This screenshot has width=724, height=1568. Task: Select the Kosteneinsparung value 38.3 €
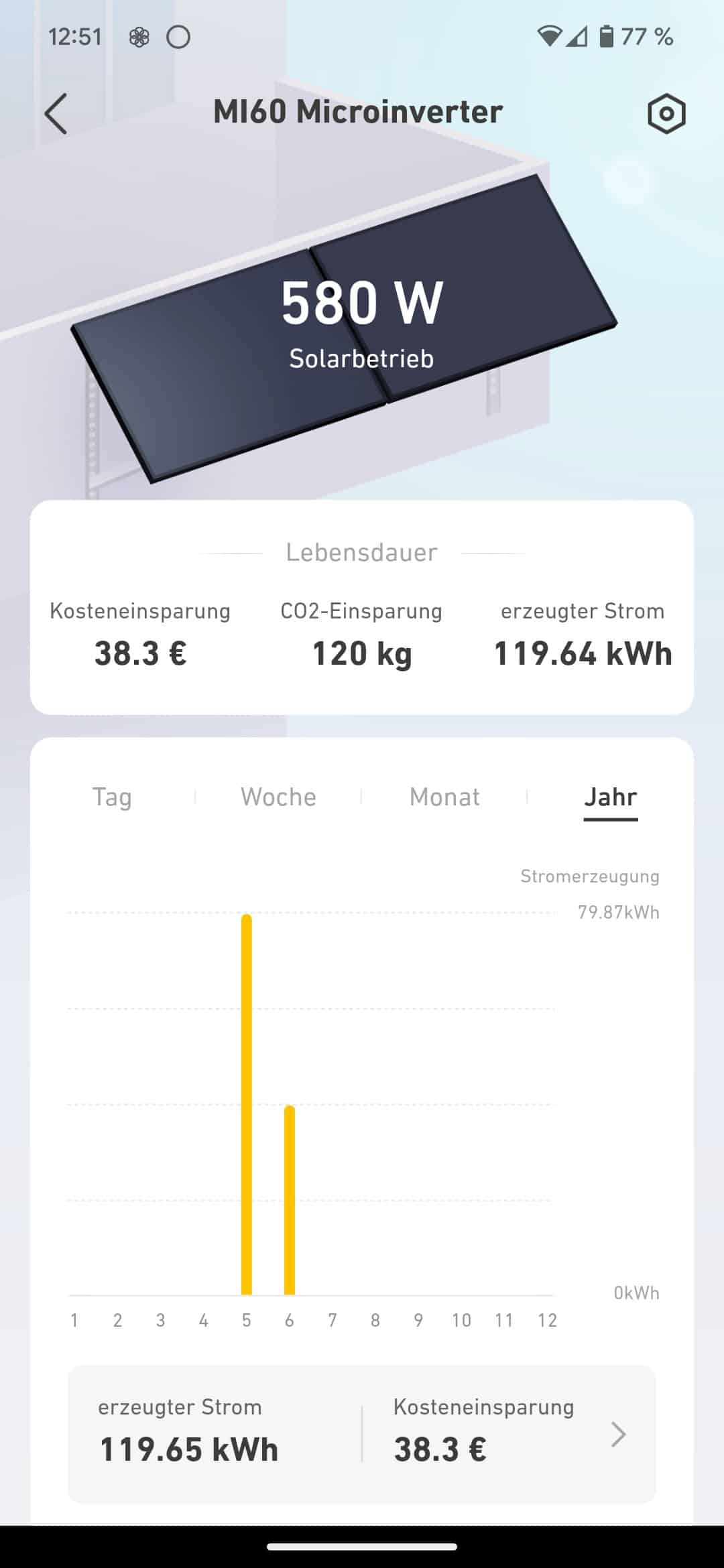[x=439, y=1445]
